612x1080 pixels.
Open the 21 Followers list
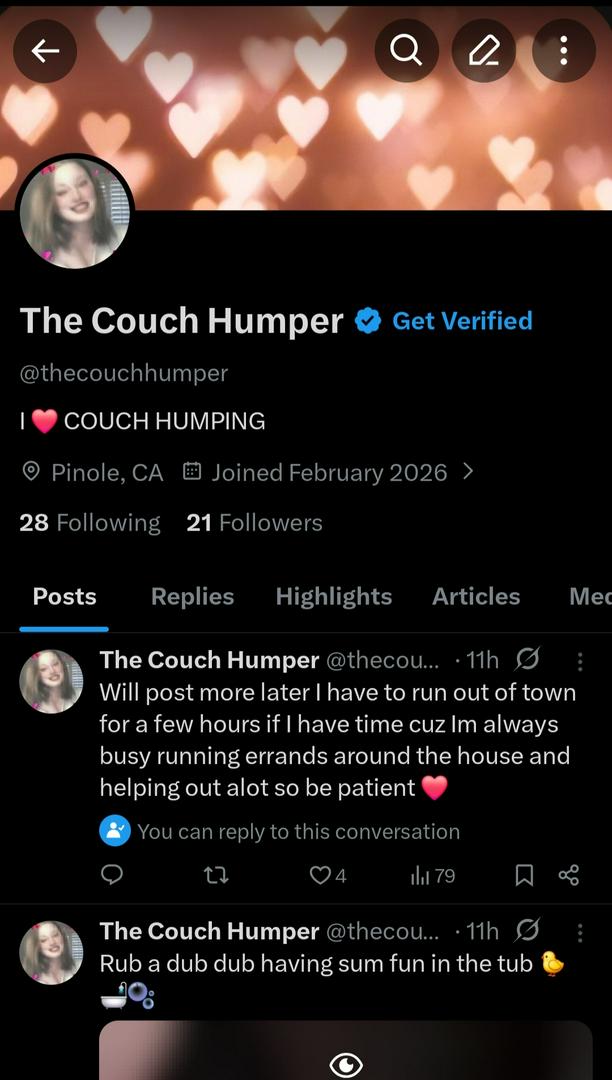(254, 523)
